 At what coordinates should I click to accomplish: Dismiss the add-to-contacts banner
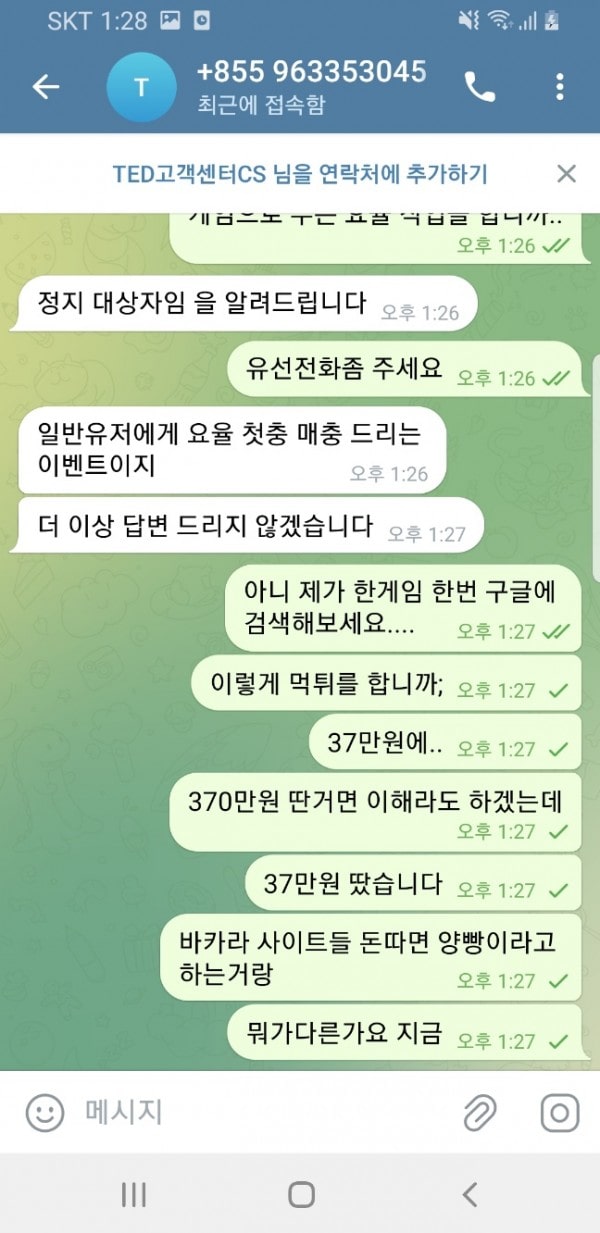click(566, 174)
